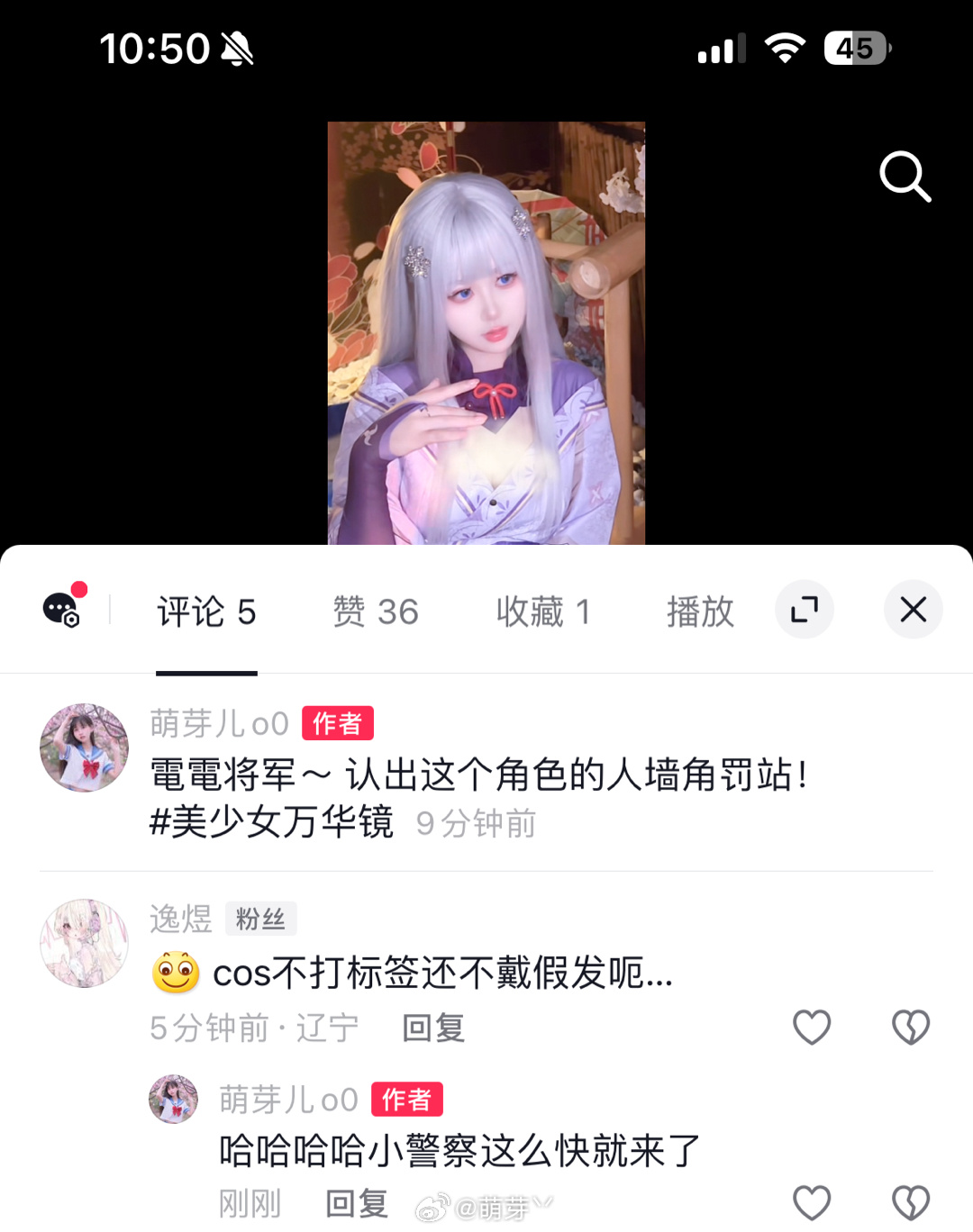Close the comment panel
973x1232 pixels.
click(913, 610)
